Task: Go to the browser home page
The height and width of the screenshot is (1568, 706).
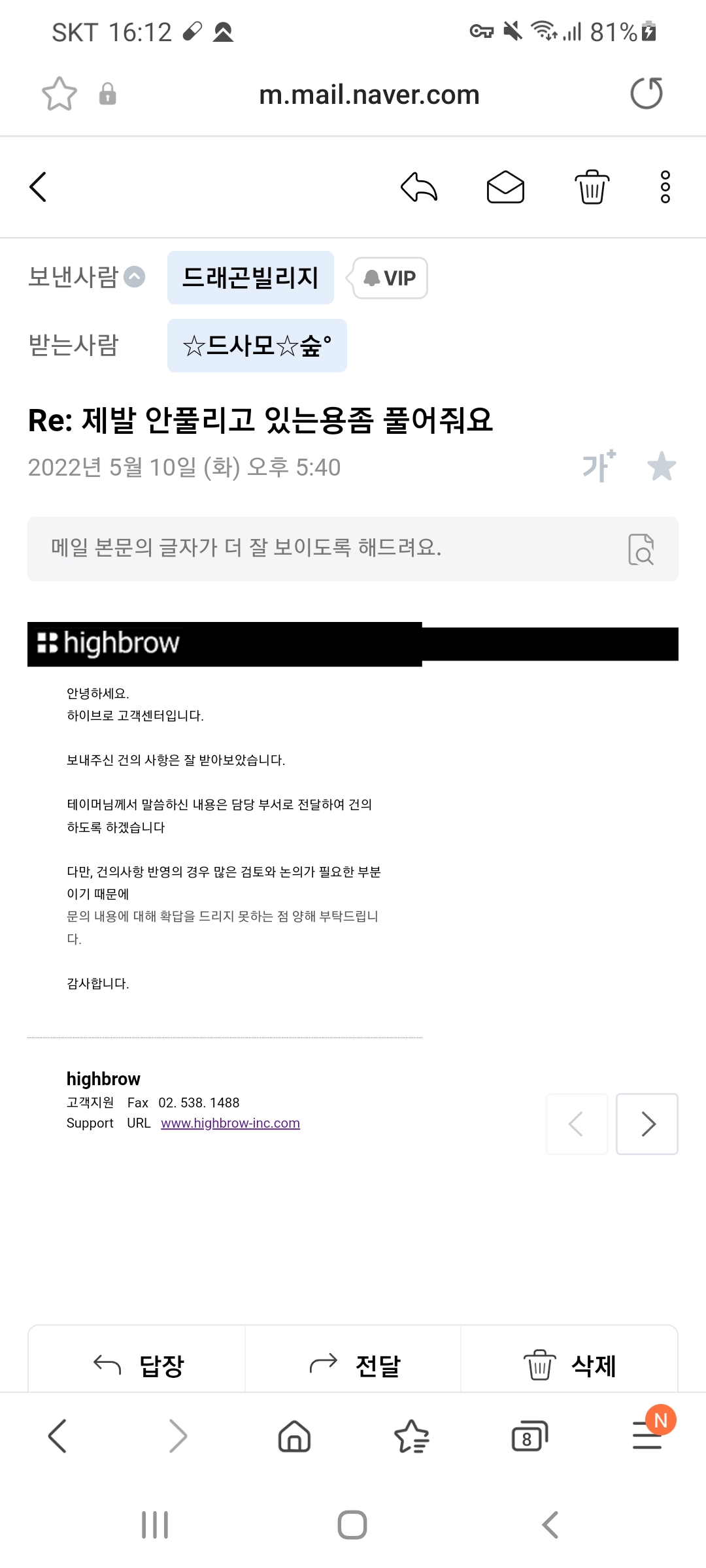Action: [295, 1437]
